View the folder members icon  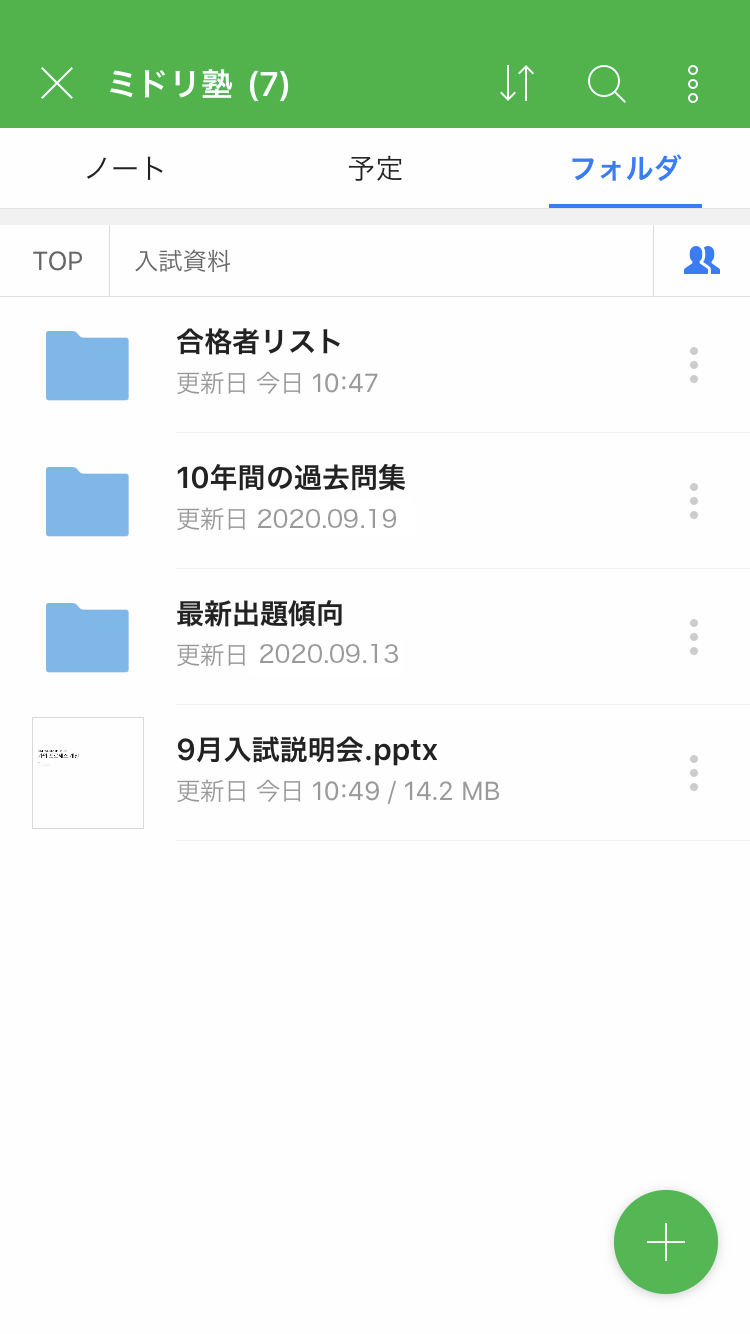coord(701,260)
